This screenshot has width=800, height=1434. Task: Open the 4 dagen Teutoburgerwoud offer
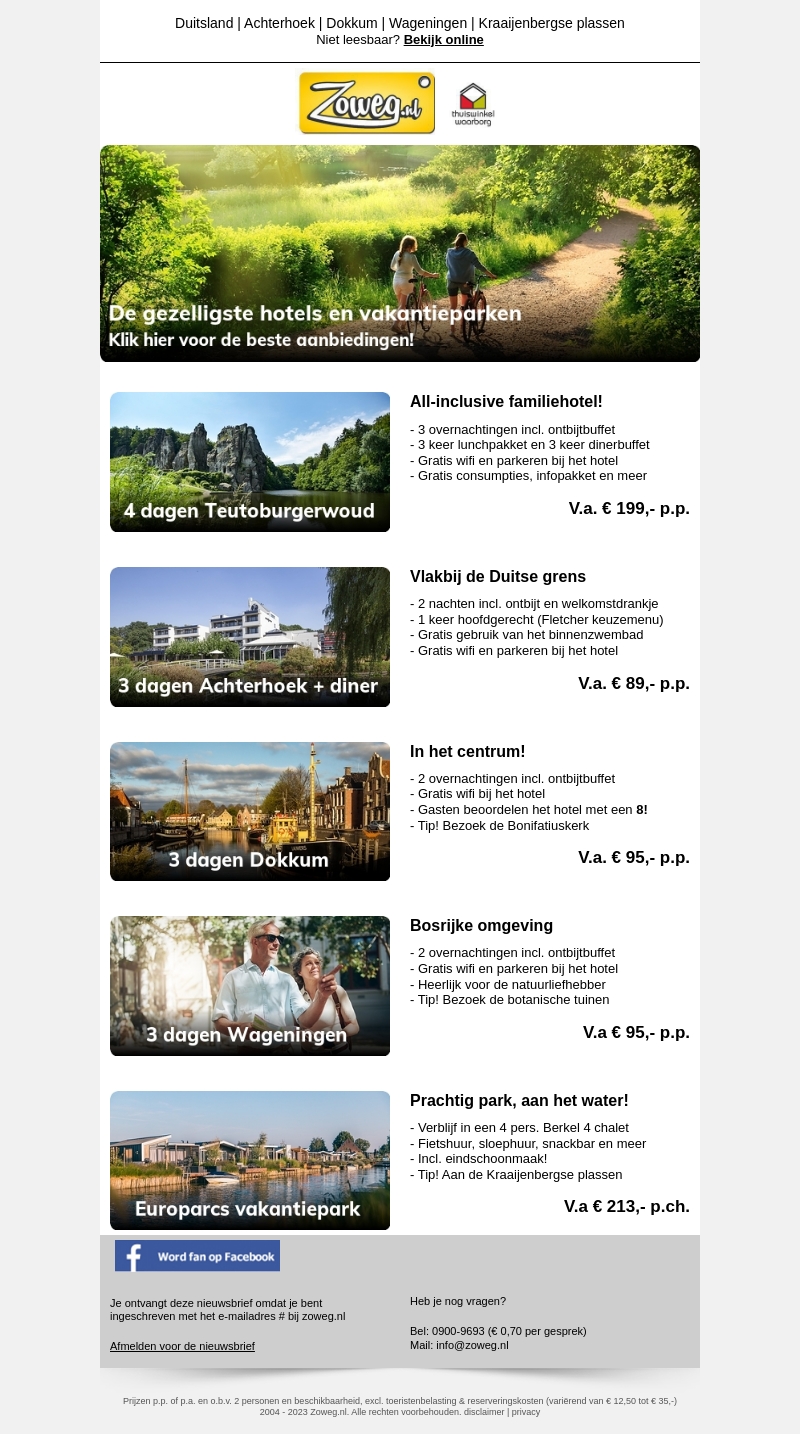point(250,462)
